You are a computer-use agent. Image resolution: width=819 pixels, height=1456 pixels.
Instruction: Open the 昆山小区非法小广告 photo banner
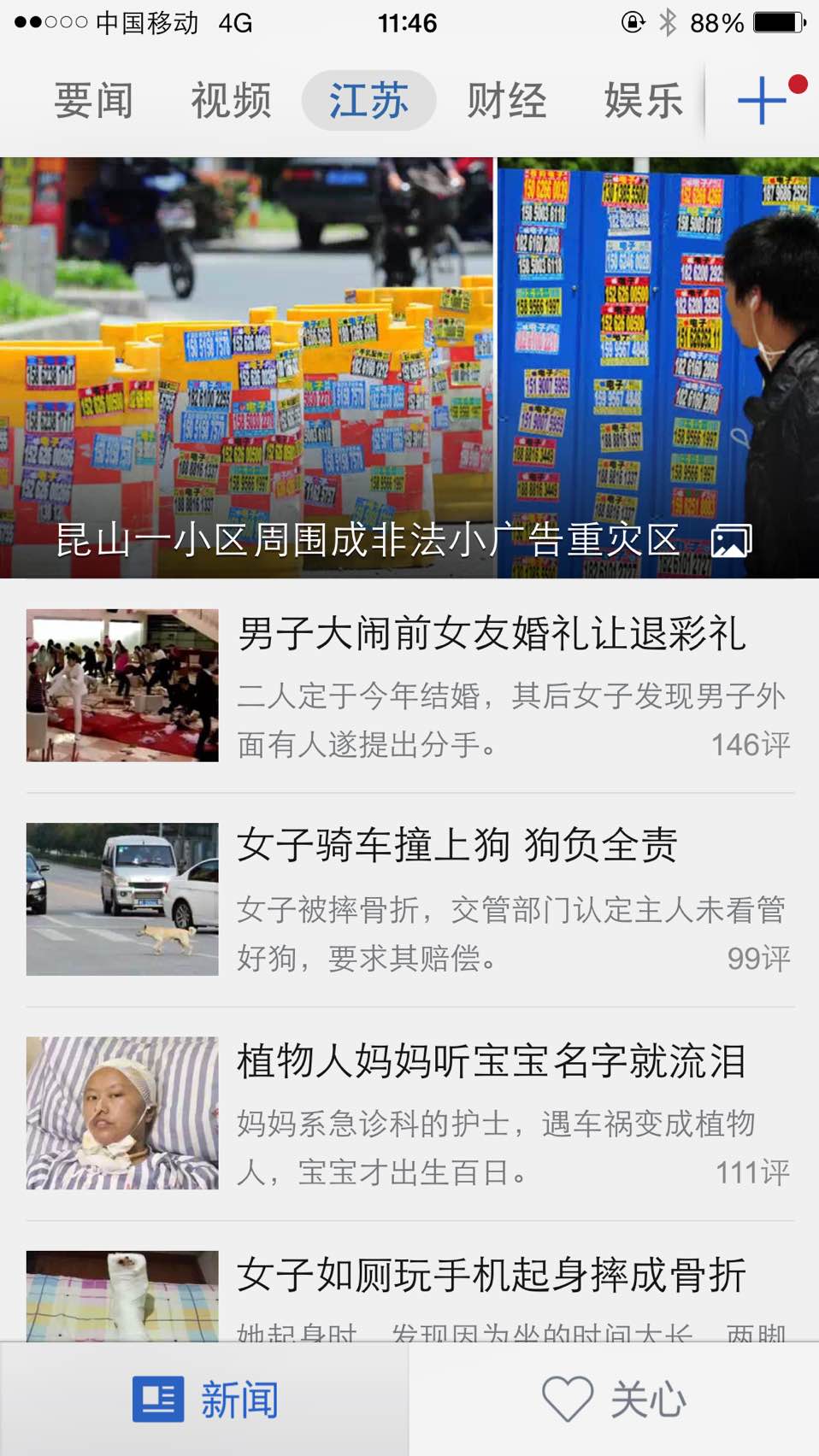(x=409, y=367)
